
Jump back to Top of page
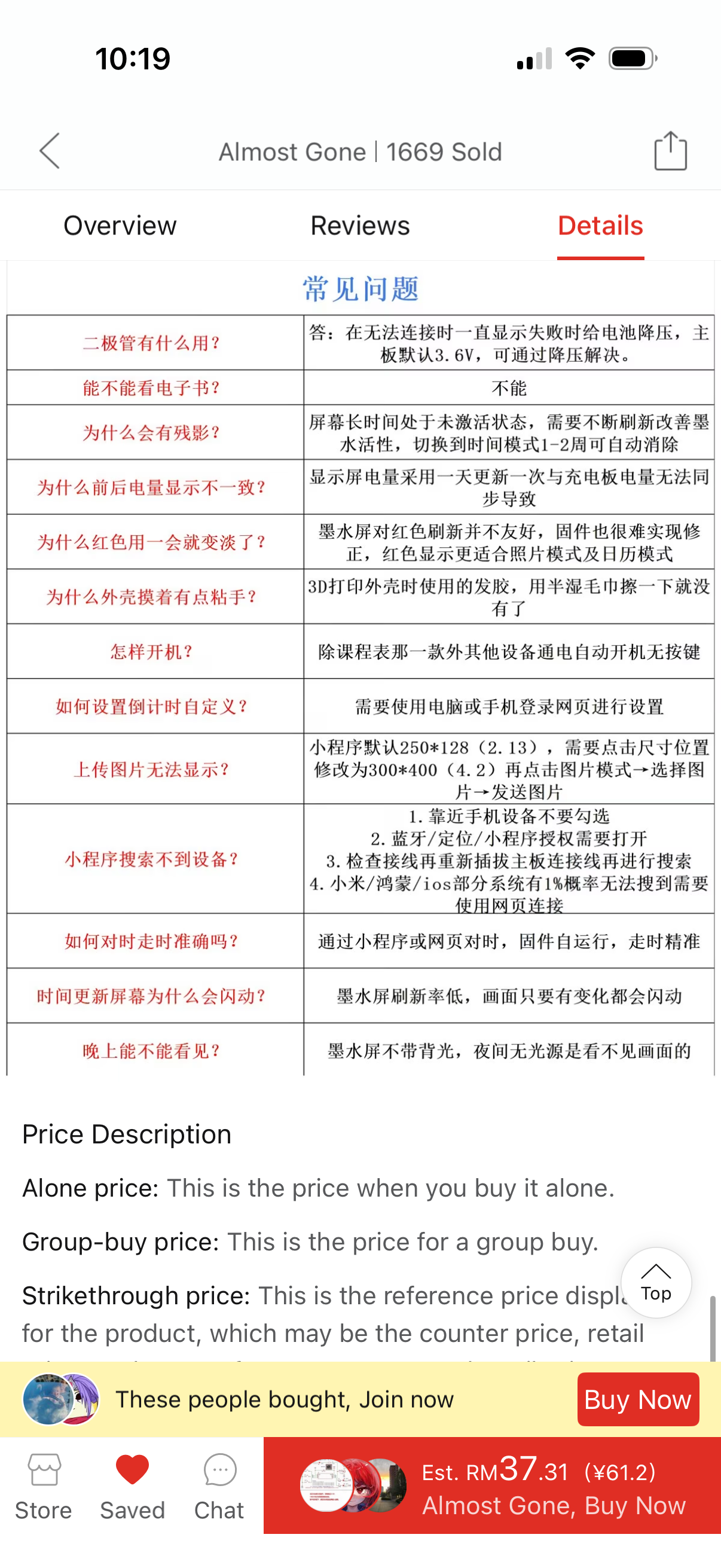pyautogui.click(x=656, y=1283)
